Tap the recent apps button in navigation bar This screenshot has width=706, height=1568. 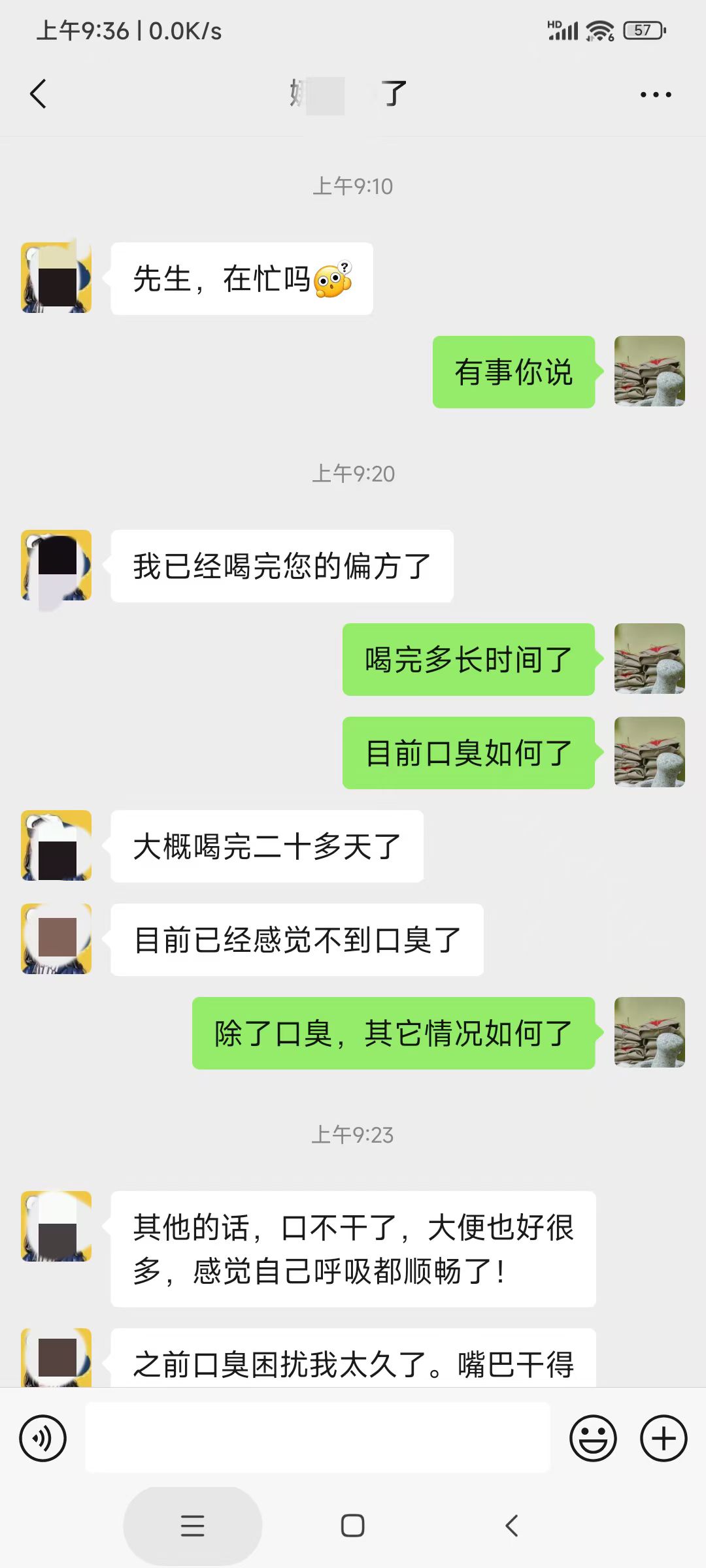[192, 1525]
